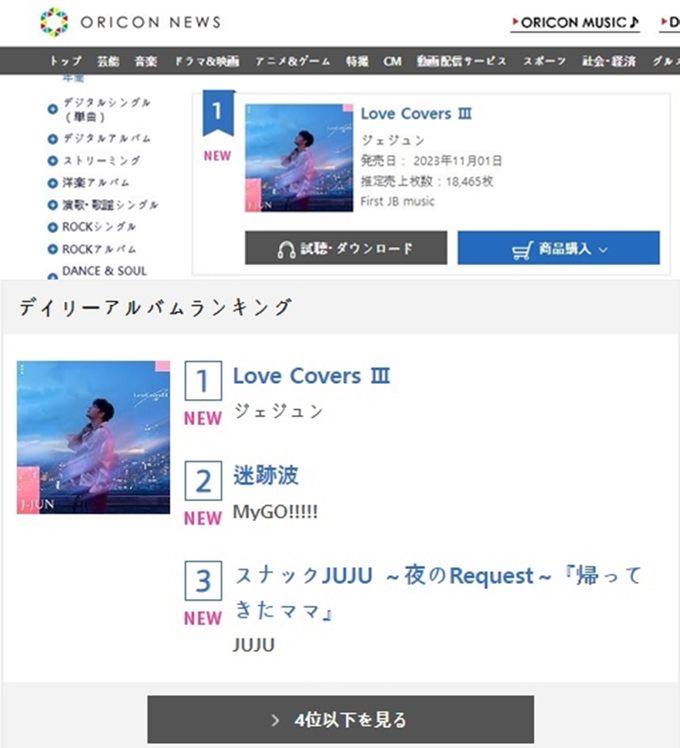
Task: Open the デジタルシングル(単曲) ranking
Action: (105, 109)
